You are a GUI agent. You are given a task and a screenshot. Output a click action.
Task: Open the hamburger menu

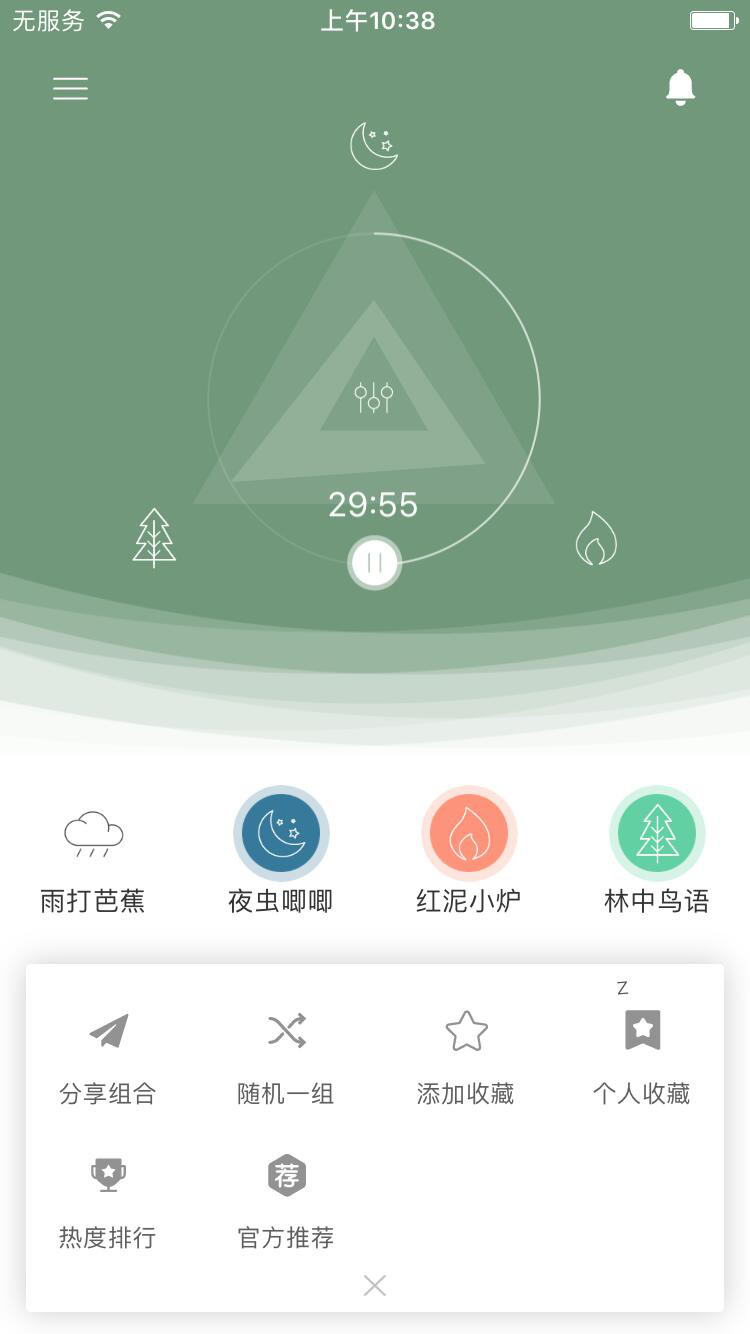(70, 88)
